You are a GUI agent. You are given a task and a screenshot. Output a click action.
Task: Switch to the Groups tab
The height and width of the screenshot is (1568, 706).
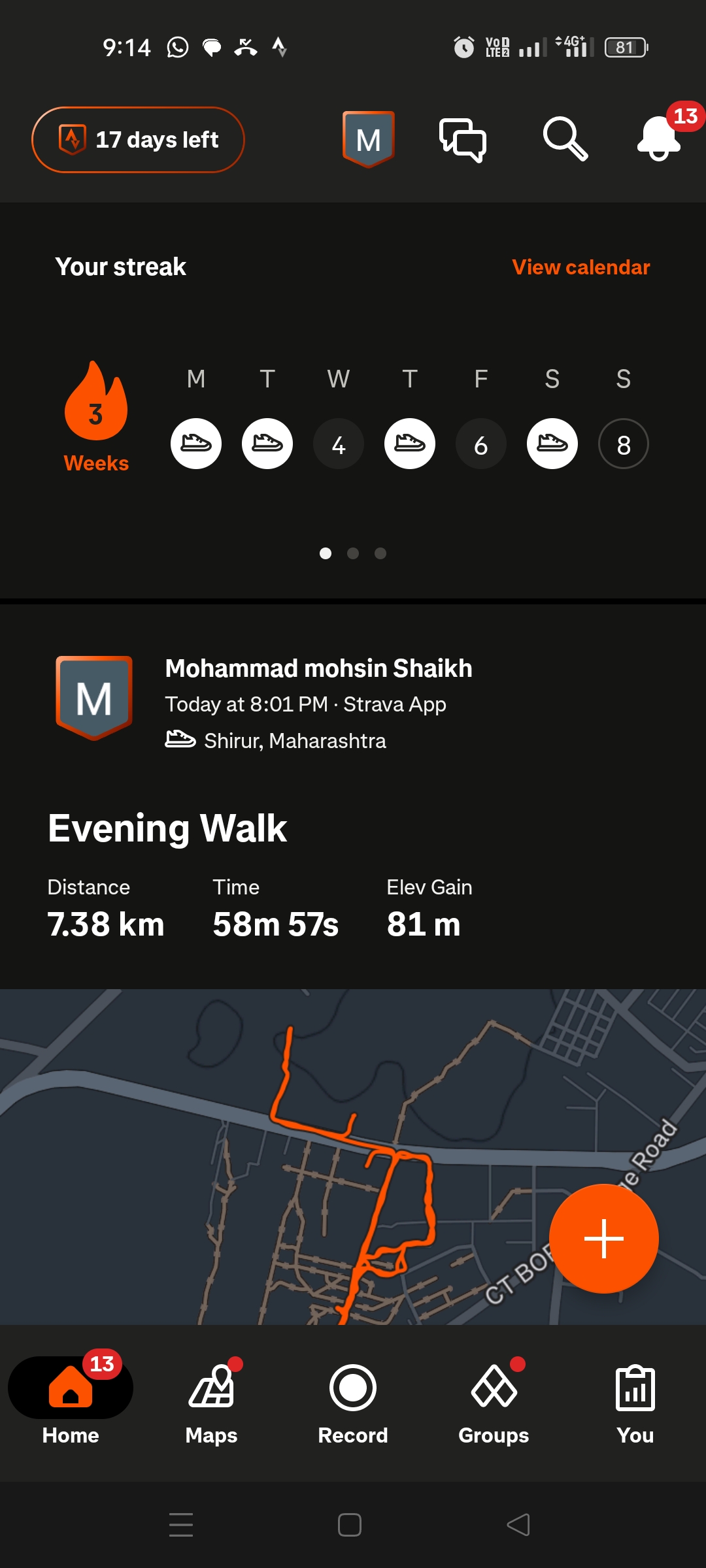click(494, 1401)
